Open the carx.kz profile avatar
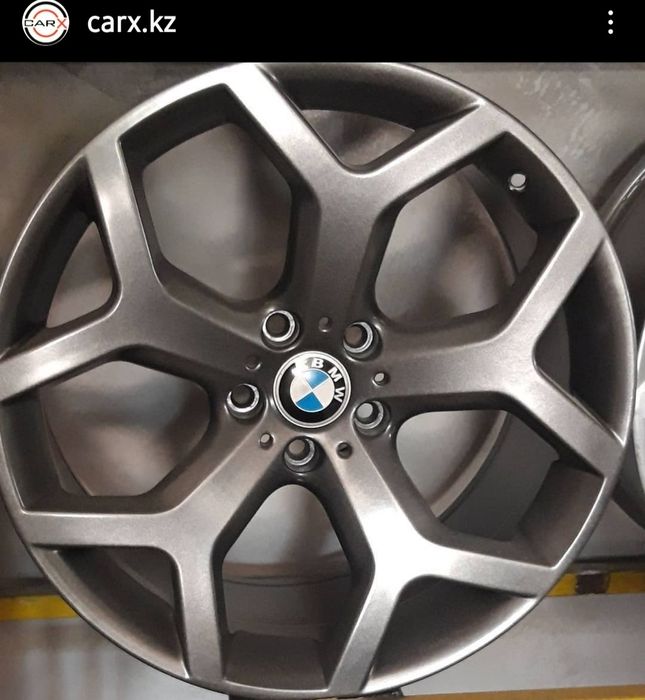645x700 pixels. (46, 23)
